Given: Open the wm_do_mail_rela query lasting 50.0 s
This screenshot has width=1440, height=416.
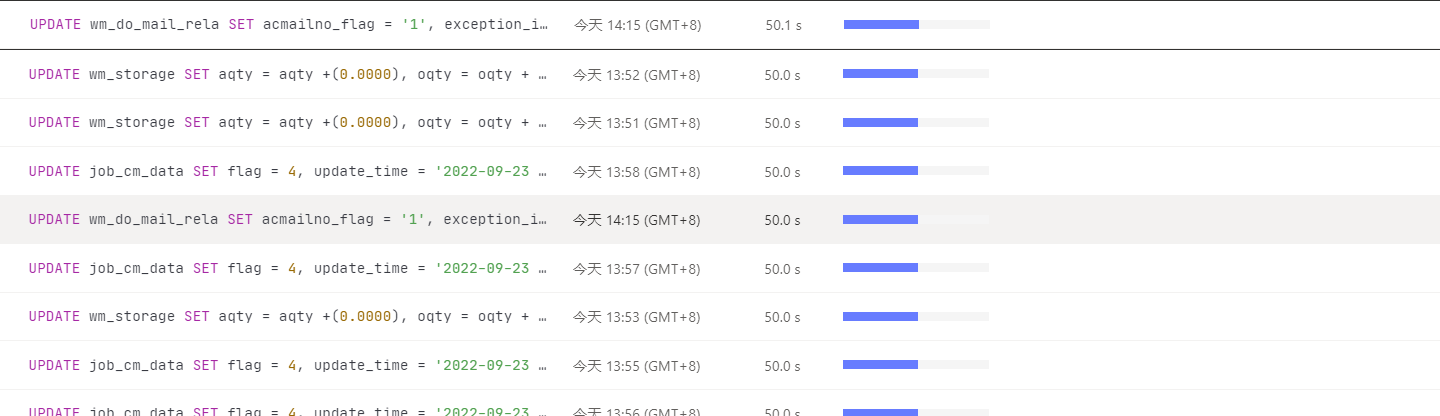Looking at the screenshot, I should coord(290,220).
